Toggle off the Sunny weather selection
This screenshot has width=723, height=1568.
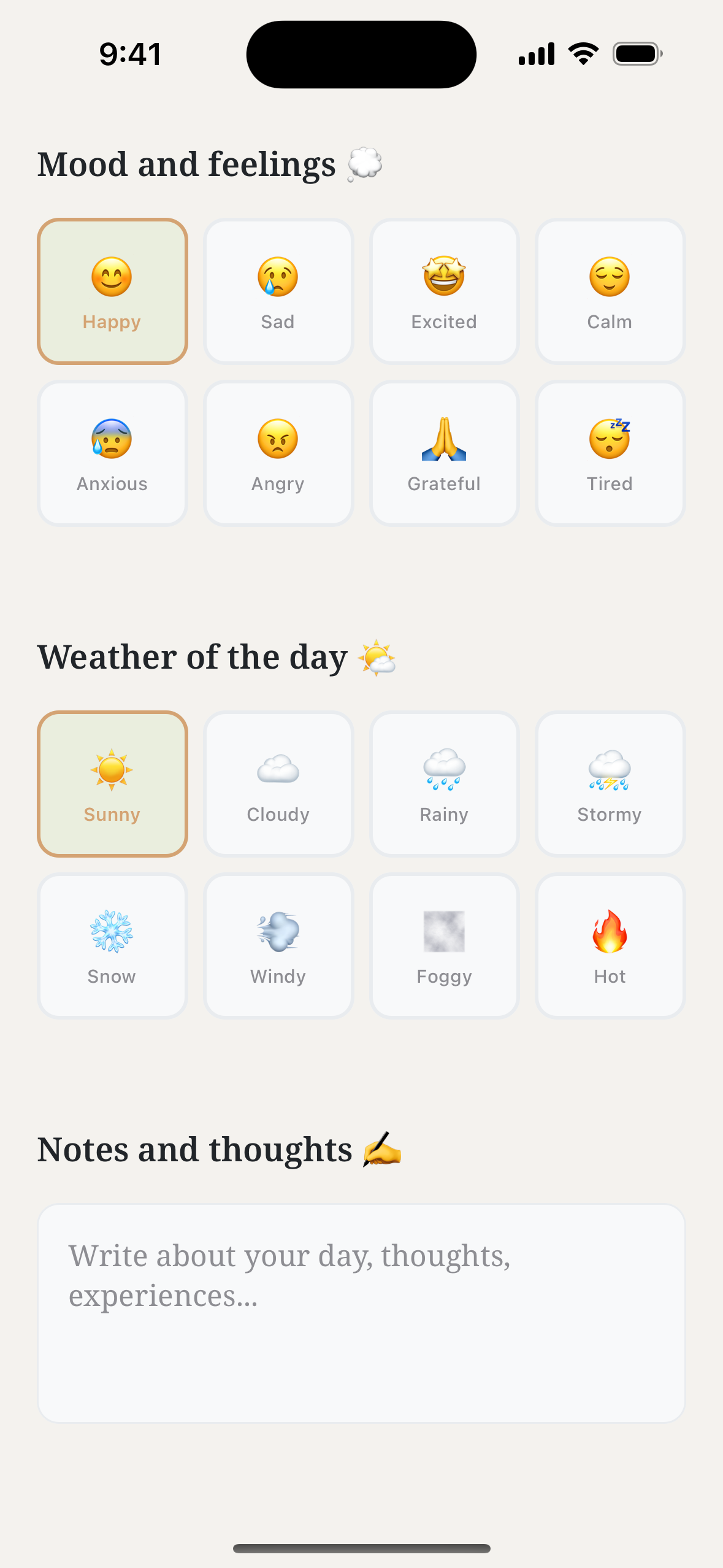tap(112, 783)
